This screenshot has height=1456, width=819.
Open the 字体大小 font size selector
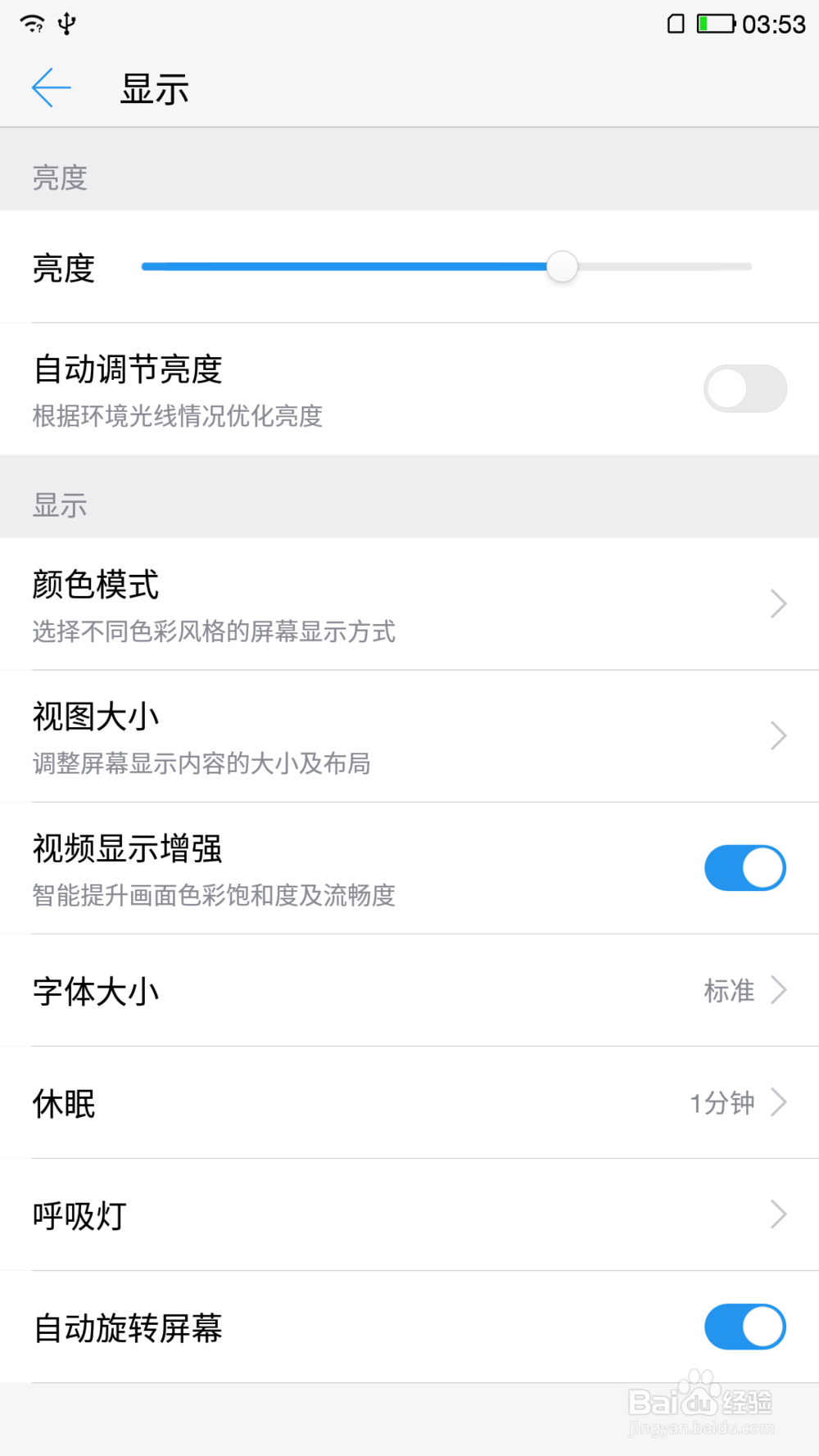coord(409,991)
